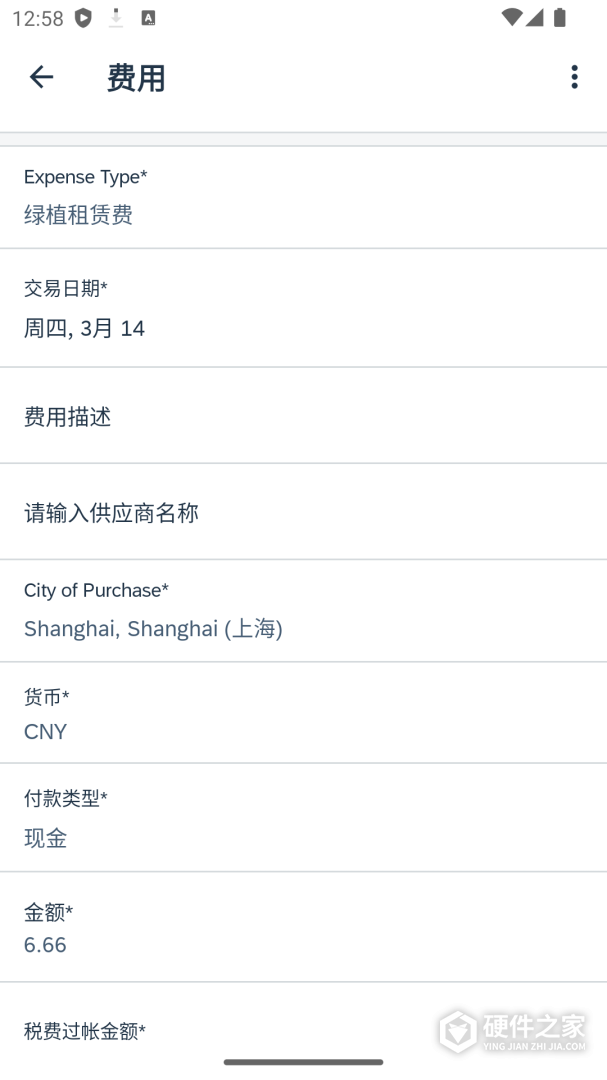Image resolution: width=607 pixels, height=1080 pixels.
Task: Go back from the 费用 screen
Action: tap(41, 77)
